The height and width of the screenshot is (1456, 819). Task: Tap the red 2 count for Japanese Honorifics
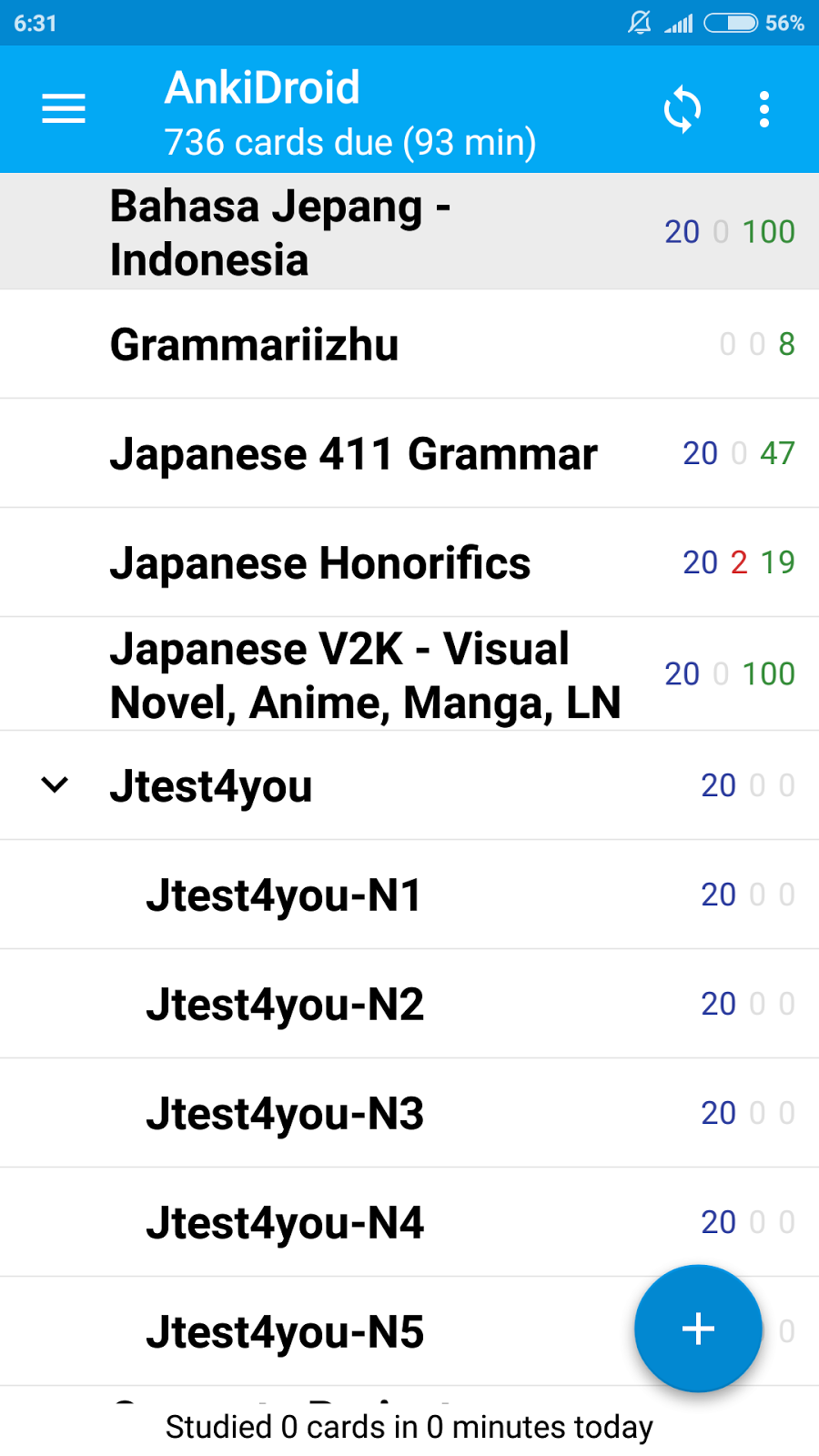pyautogui.click(x=740, y=562)
